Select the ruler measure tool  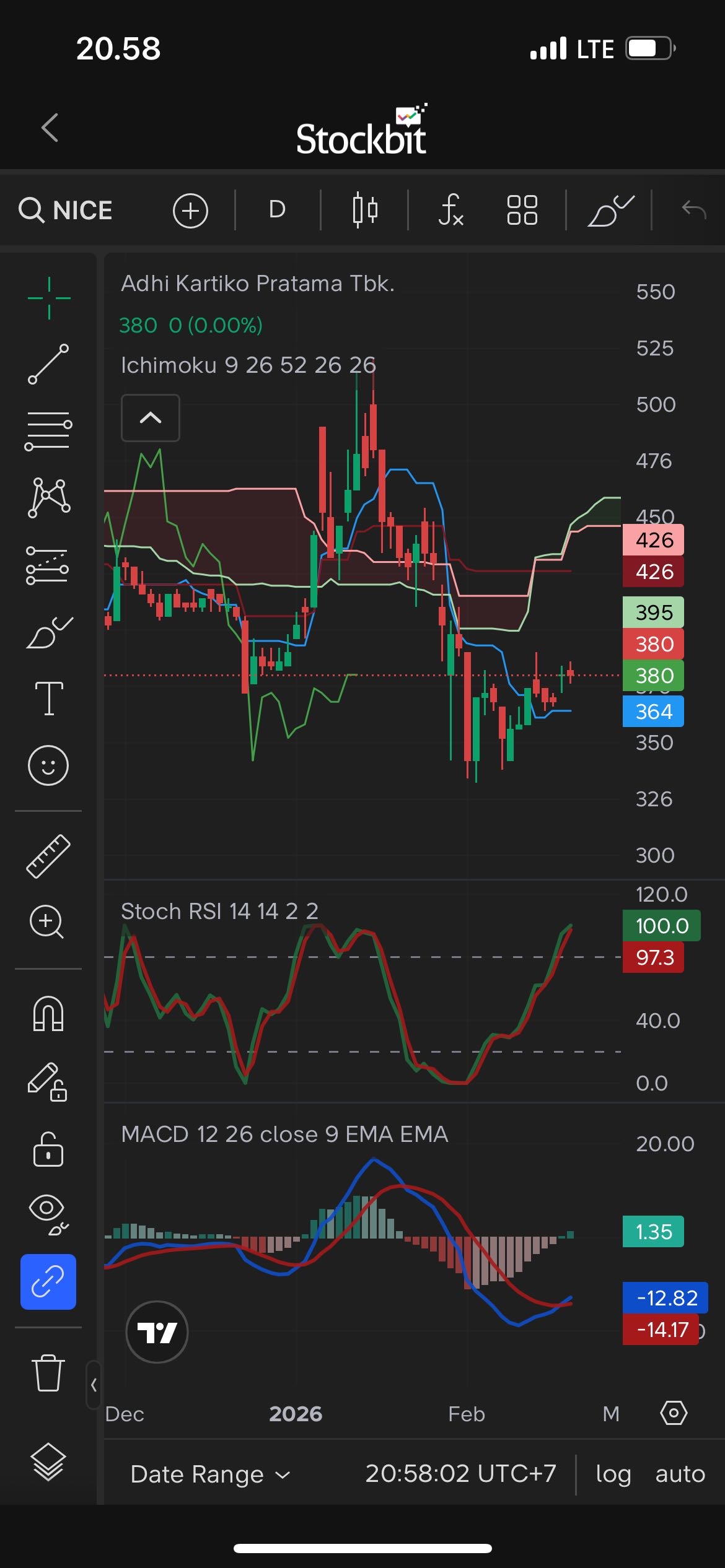[x=48, y=856]
